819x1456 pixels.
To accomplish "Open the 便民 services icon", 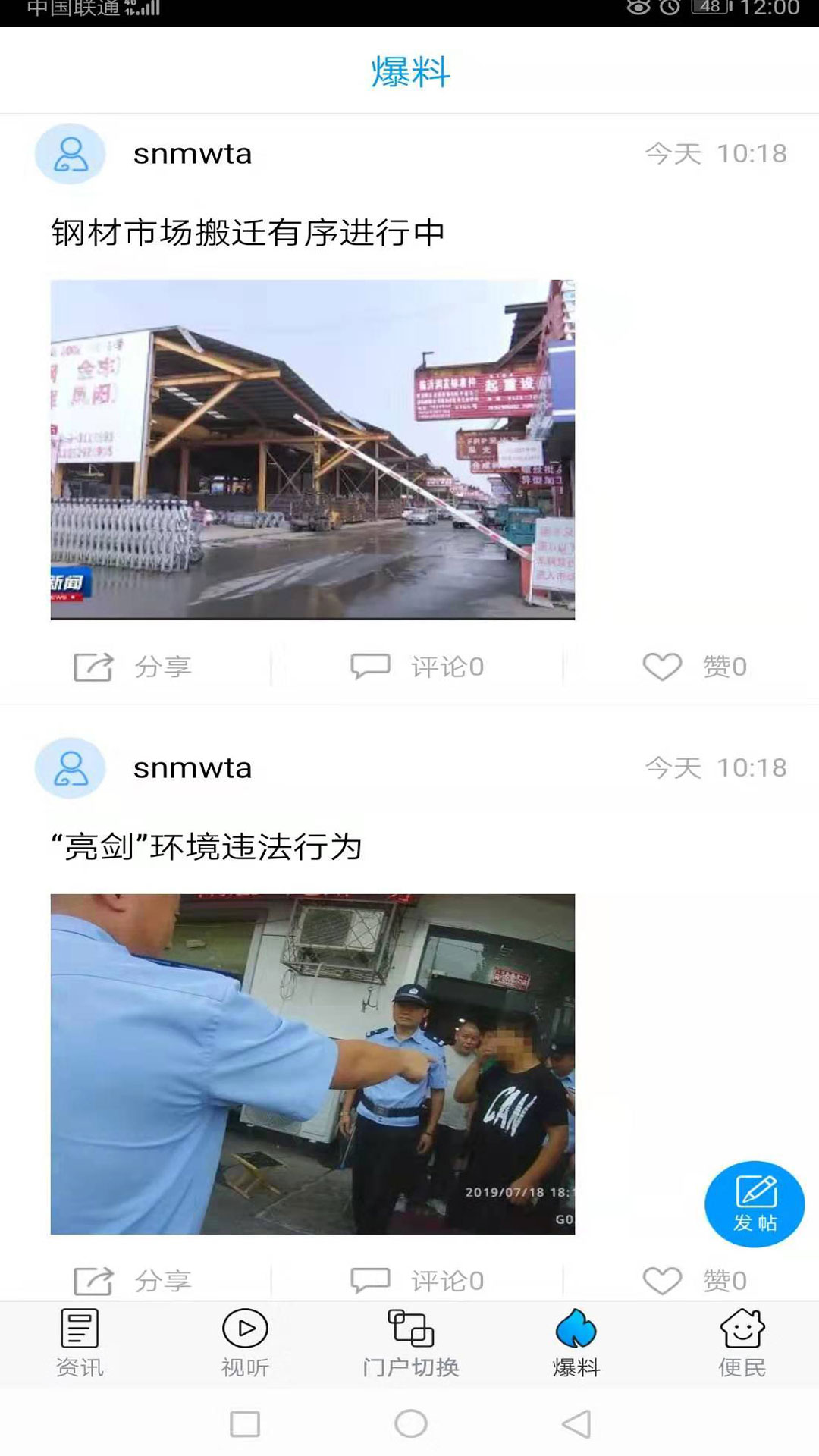I will point(740,1327).
